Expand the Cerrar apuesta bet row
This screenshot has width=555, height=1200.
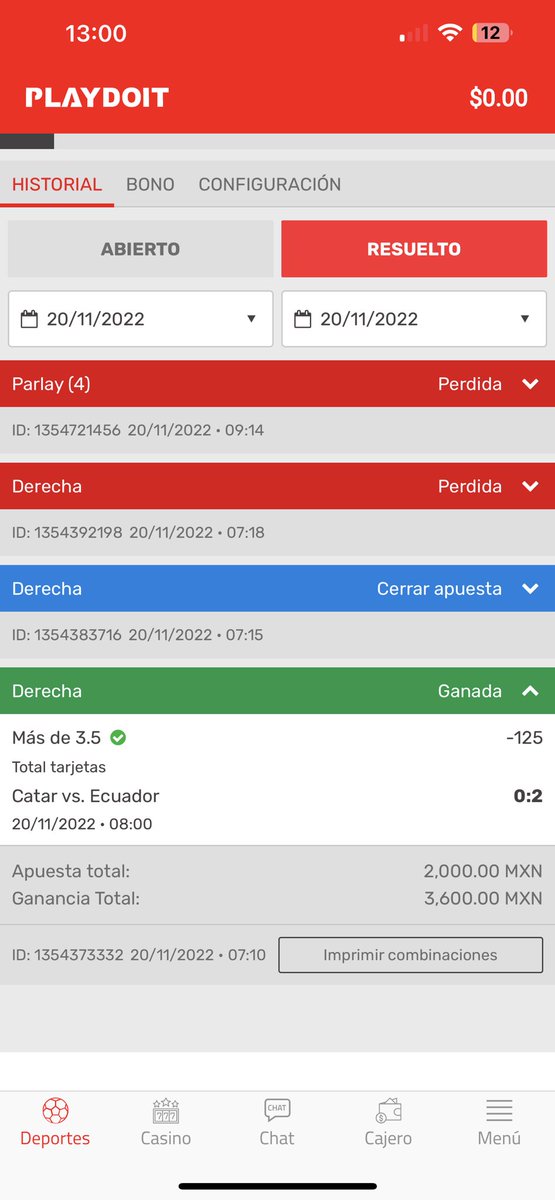coord(277,588)
